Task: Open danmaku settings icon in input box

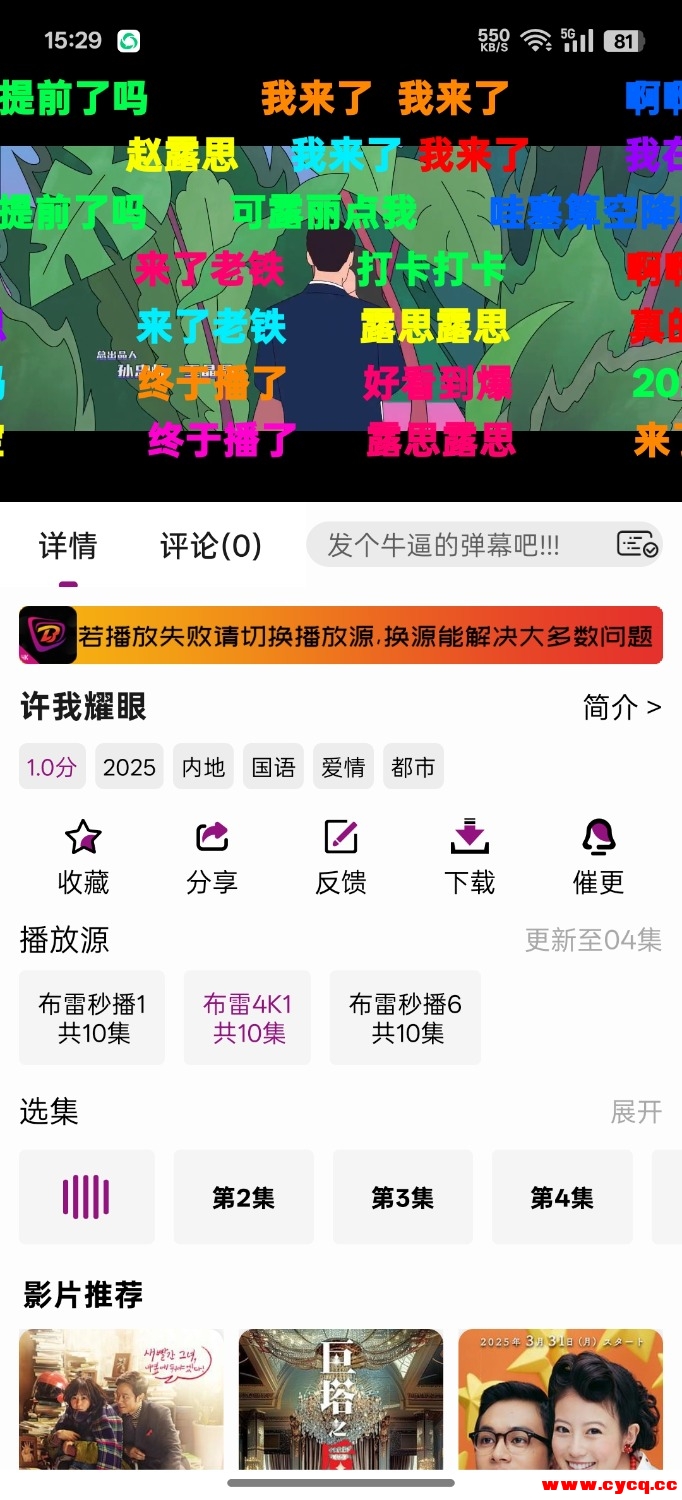Action: point(637,544)
